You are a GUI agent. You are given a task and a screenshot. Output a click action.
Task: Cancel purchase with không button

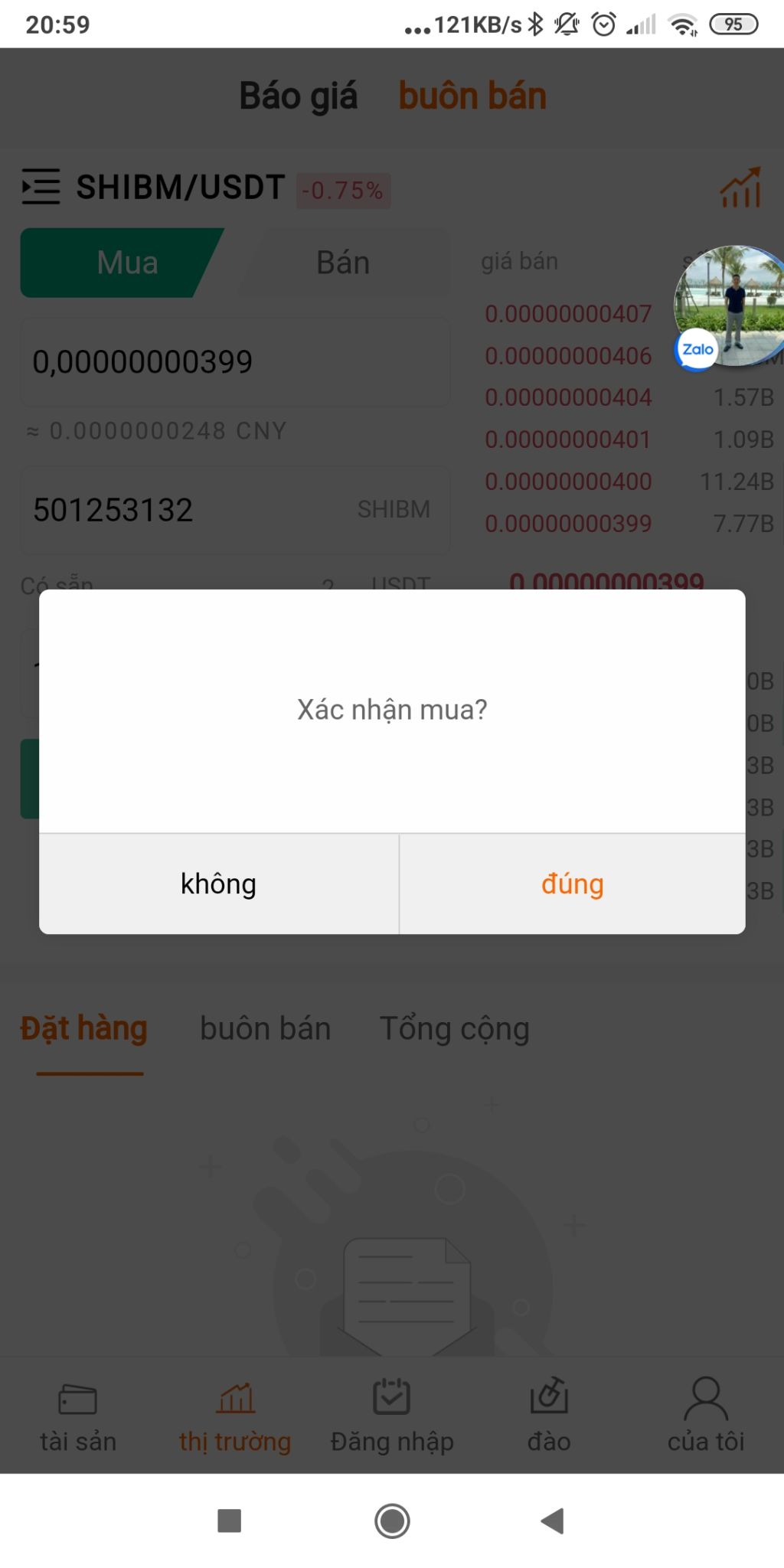coord(219,884)
